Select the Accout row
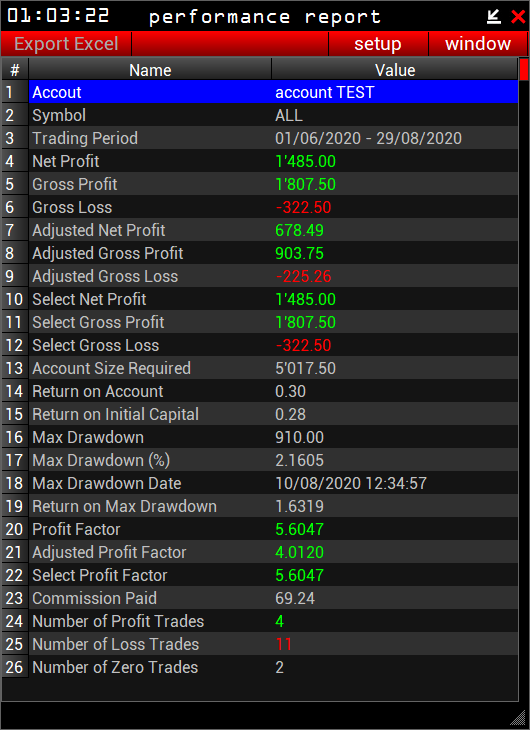Viewport: 530px width, 730px height. [273, 92]
